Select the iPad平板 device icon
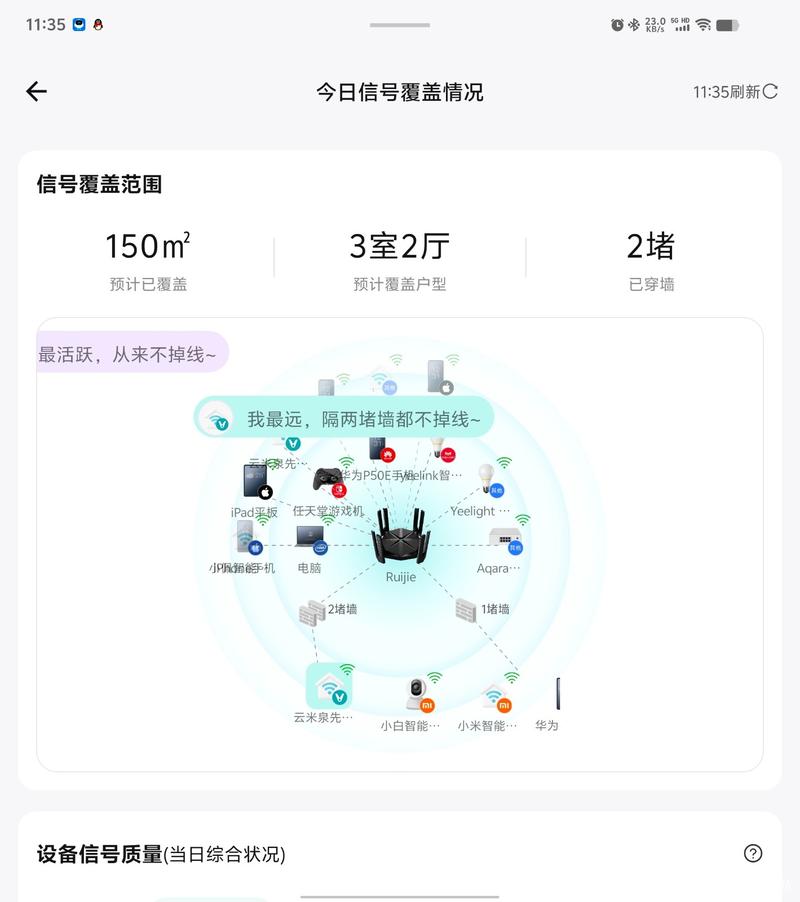The height and width of the screenshot is (902, 800). [x=257, y=482]
